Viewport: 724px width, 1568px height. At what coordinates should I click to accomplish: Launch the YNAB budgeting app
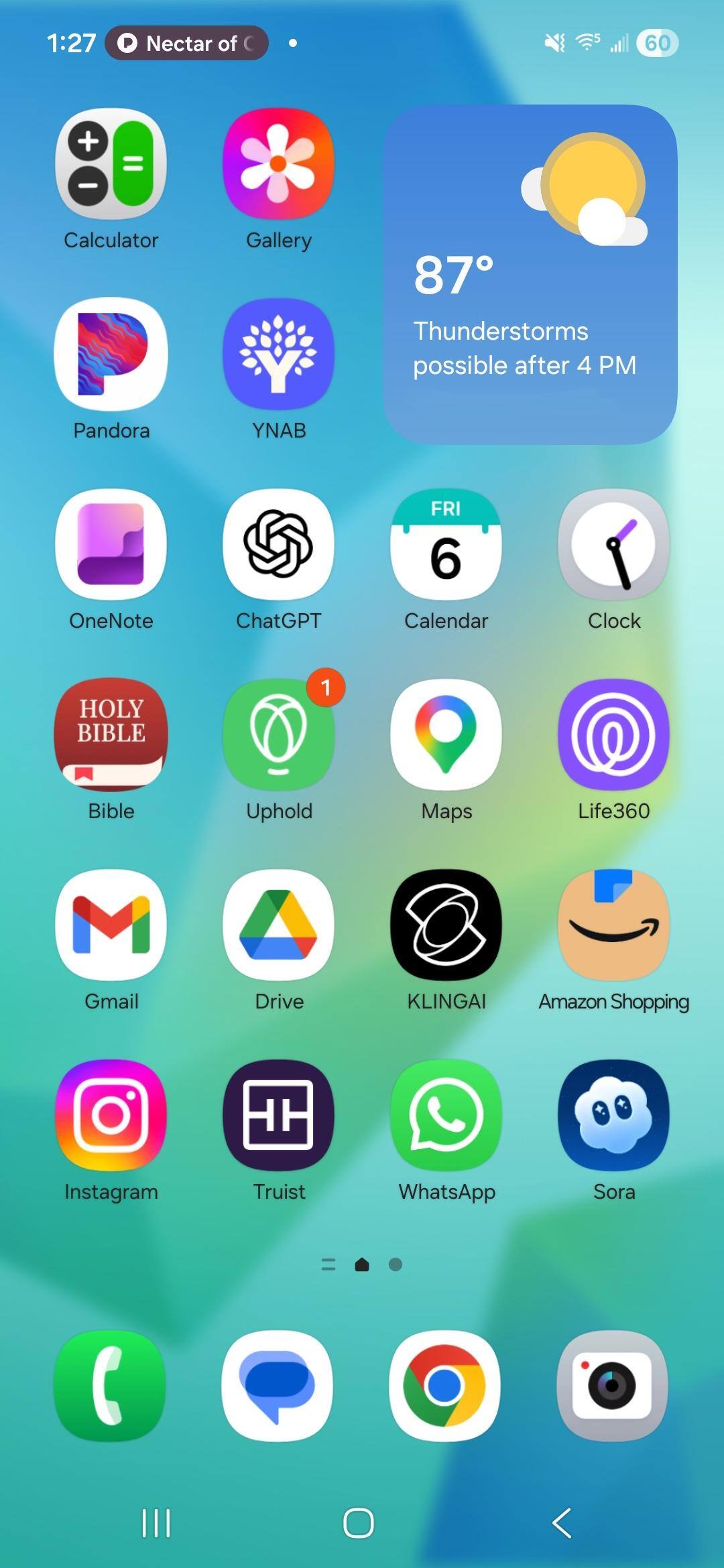click(278, 354)
